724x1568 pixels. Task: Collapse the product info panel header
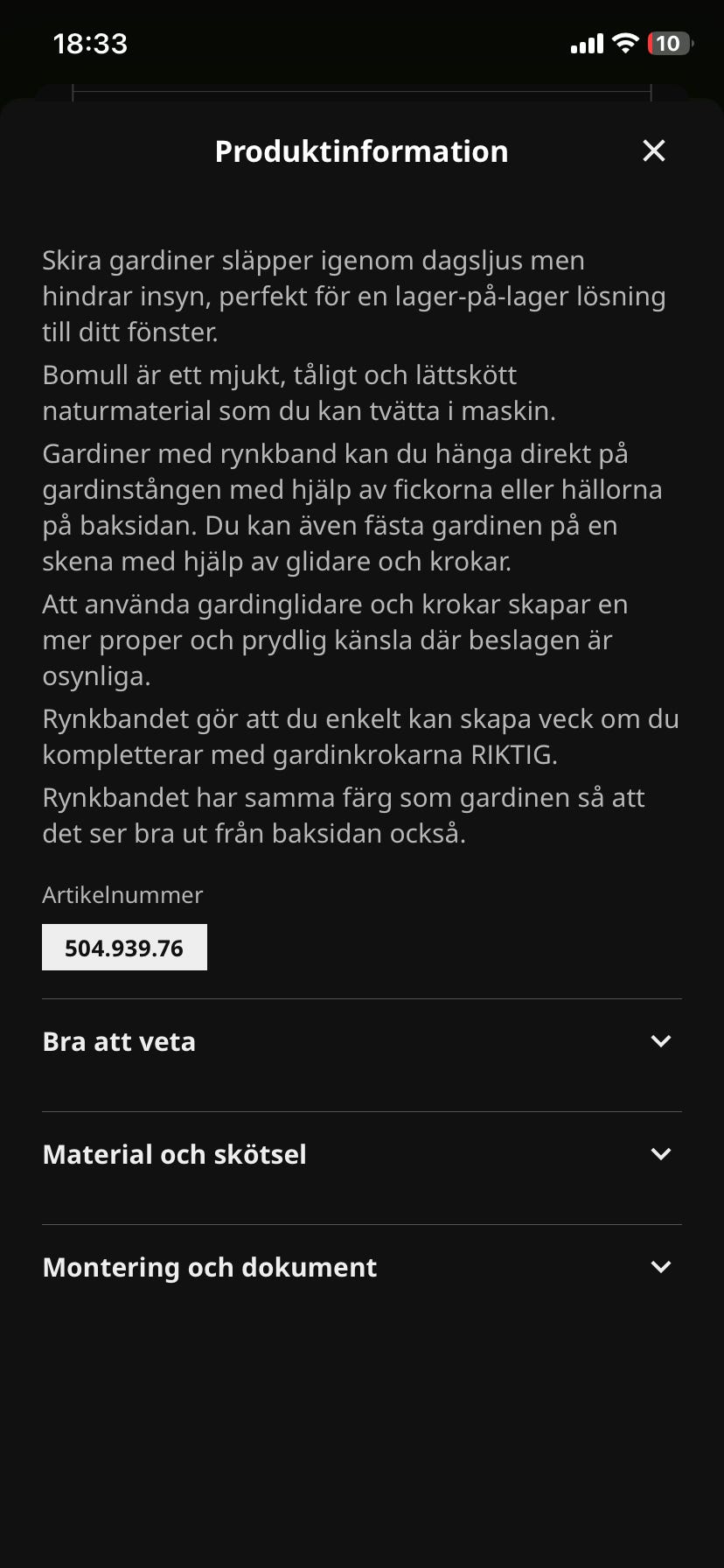[654, 150]
